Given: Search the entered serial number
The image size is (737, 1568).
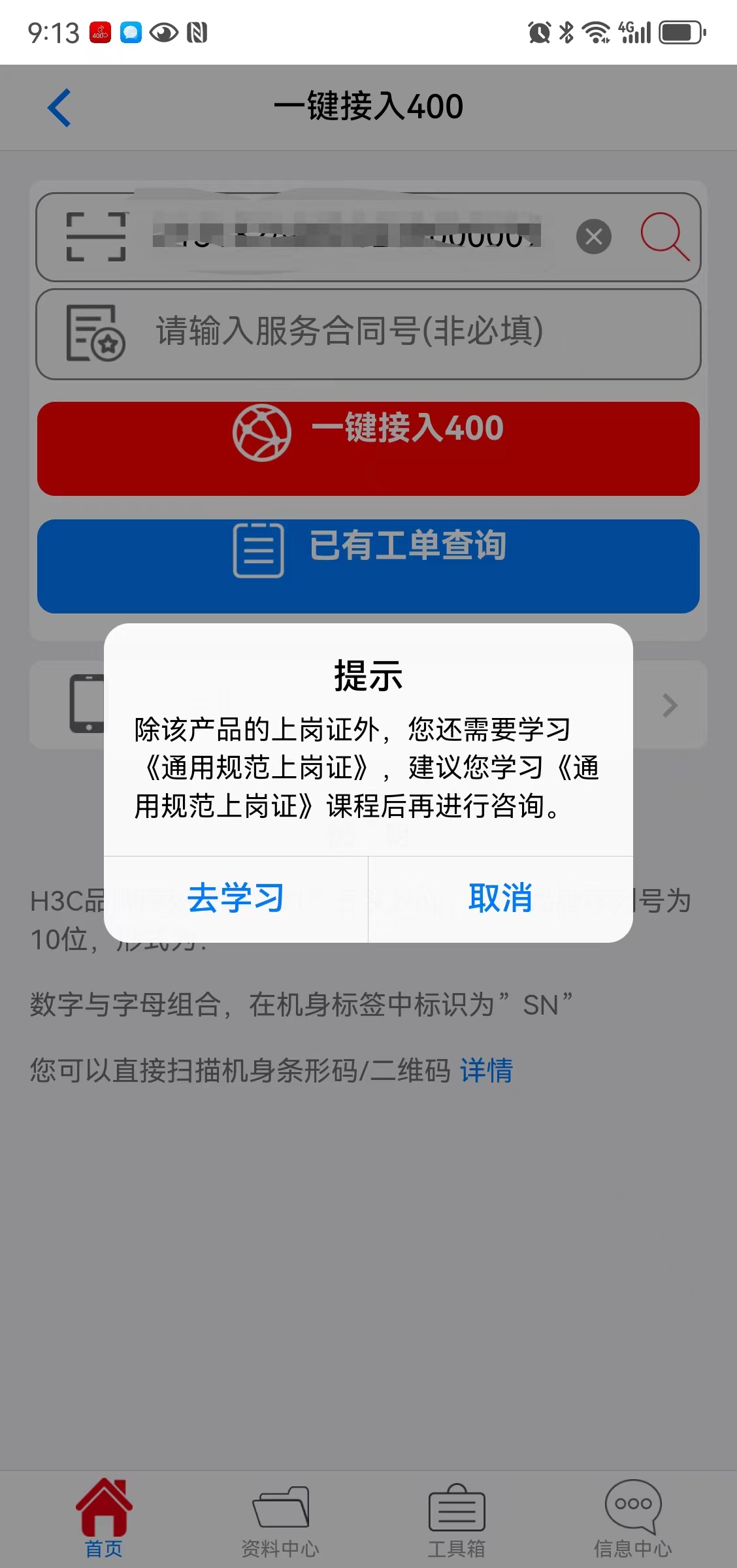Looking at the screenshot, I should [664, 237].
